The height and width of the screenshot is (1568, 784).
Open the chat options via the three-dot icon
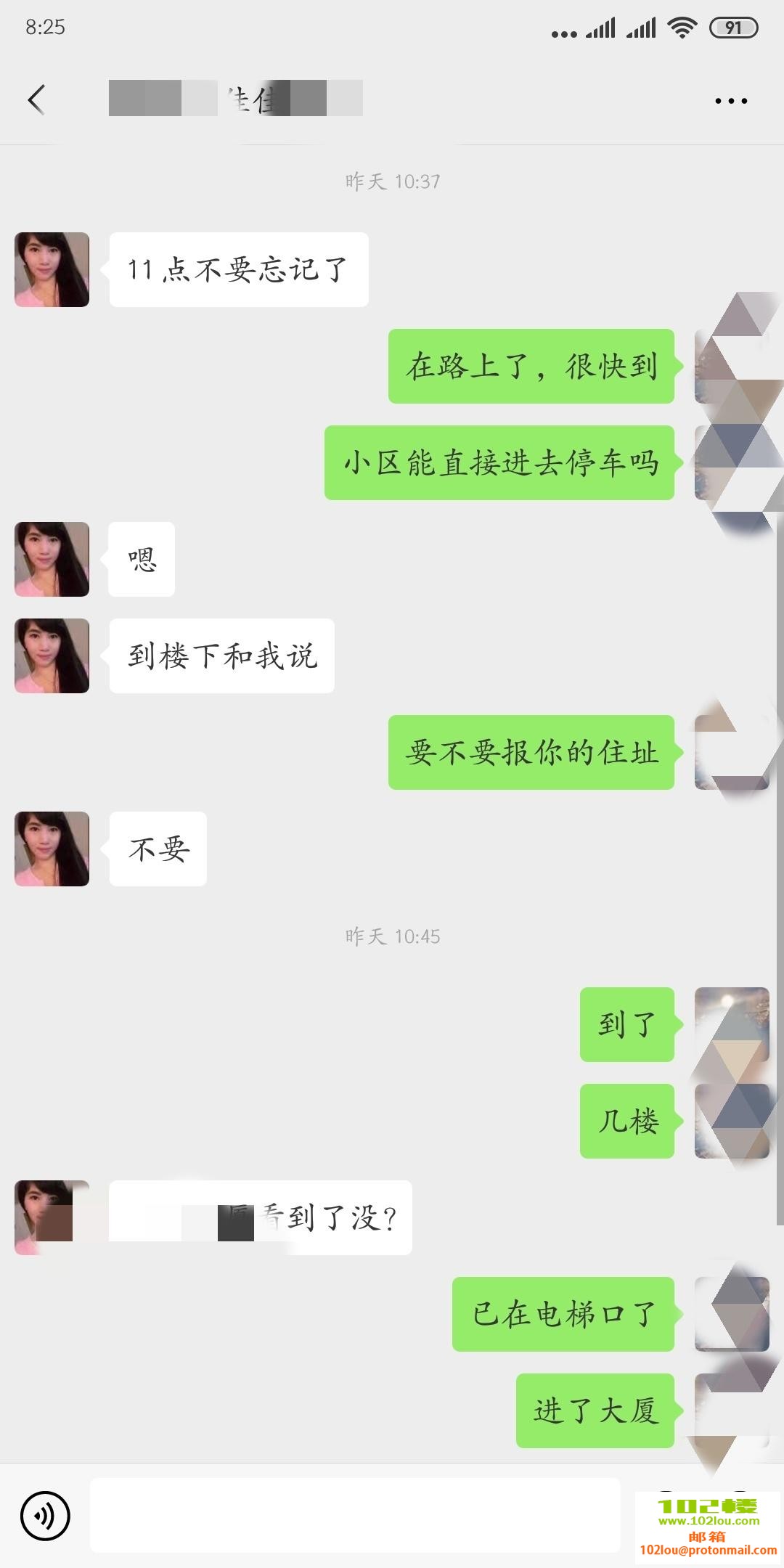731,100
